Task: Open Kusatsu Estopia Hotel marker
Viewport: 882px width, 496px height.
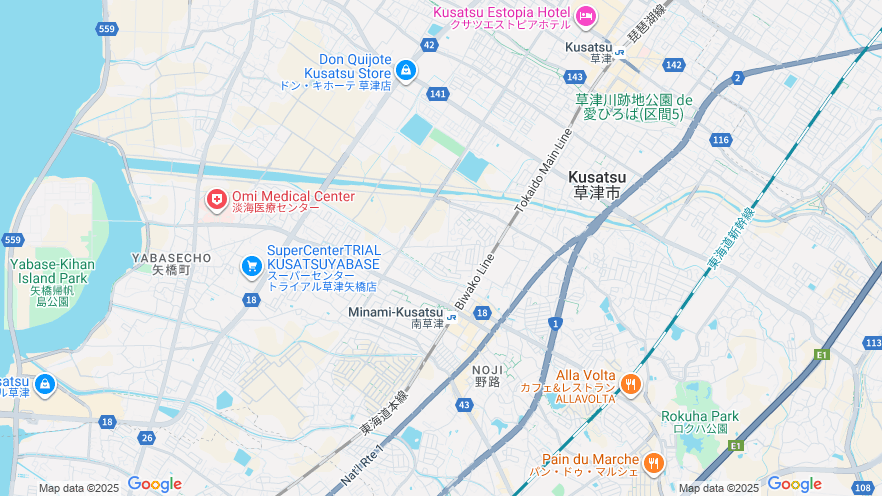Action: [x=586, y=15]
